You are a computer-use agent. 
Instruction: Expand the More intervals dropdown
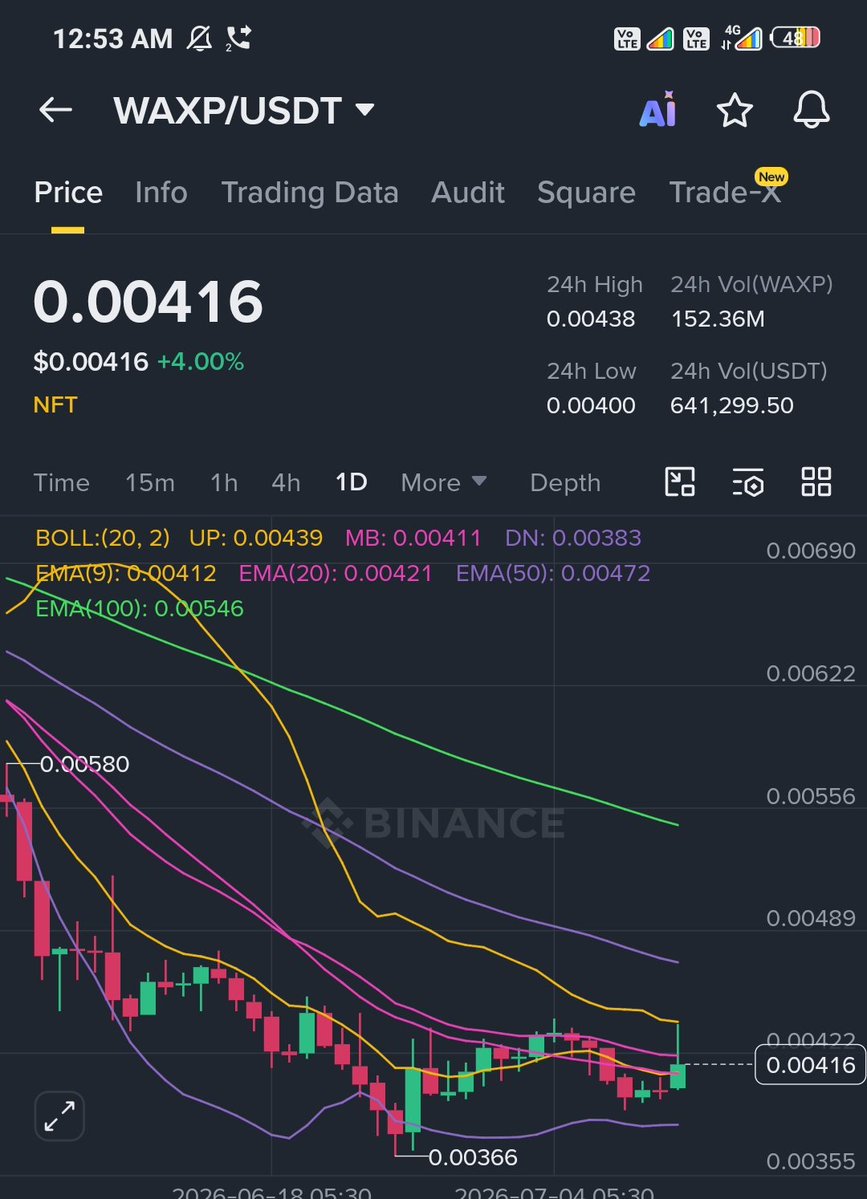pyautogui.click(x=443, y=483)
